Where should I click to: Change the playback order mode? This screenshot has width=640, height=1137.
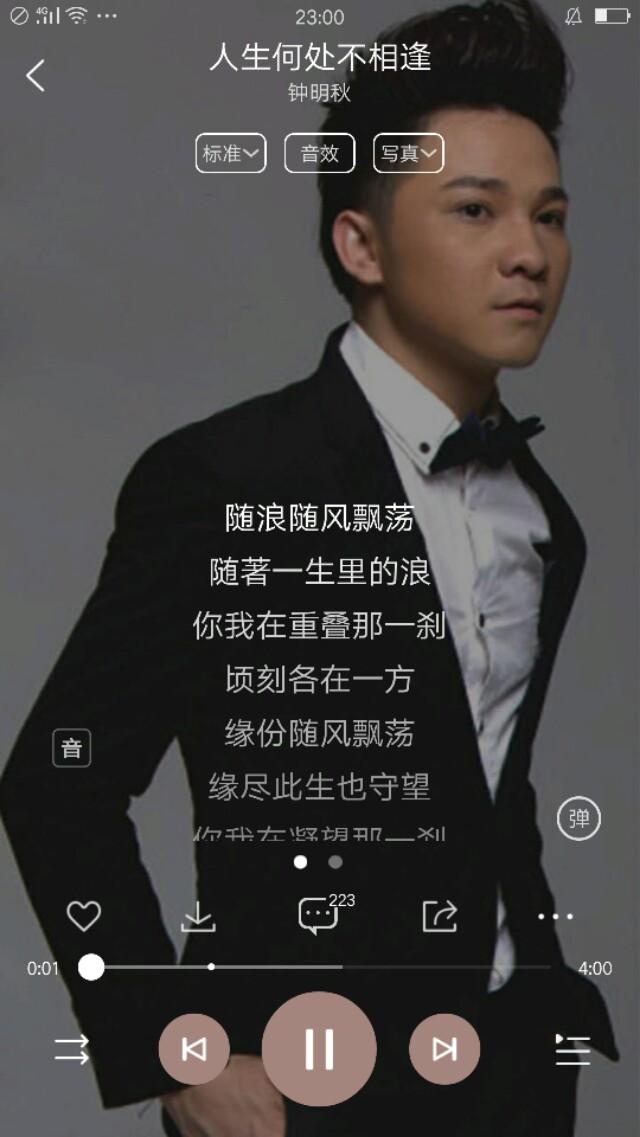tap(72, 1049)
